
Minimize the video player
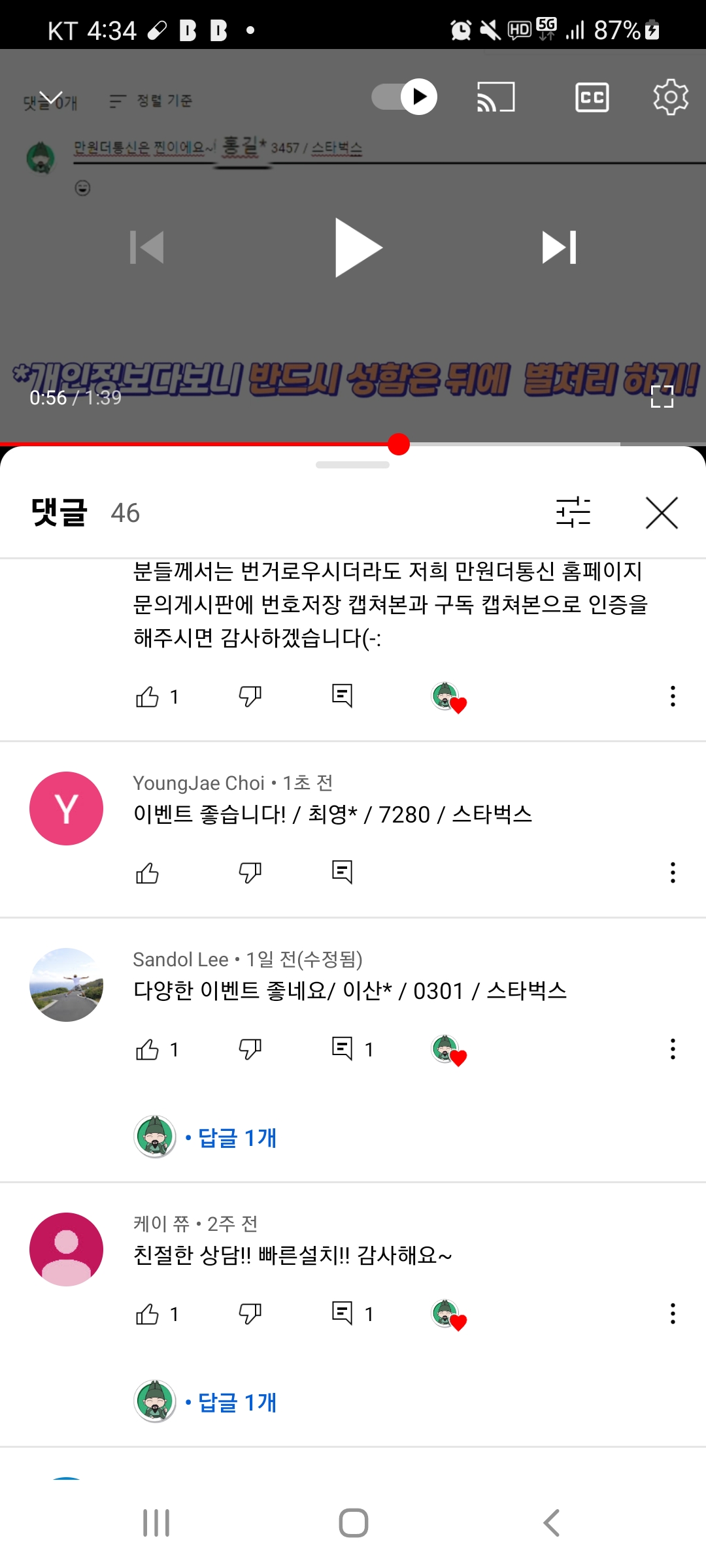coord(50,99)
